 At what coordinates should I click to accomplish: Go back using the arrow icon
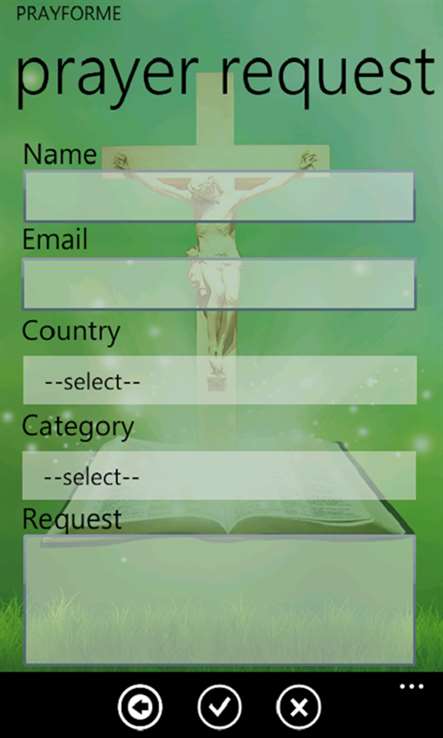point(140,707)
